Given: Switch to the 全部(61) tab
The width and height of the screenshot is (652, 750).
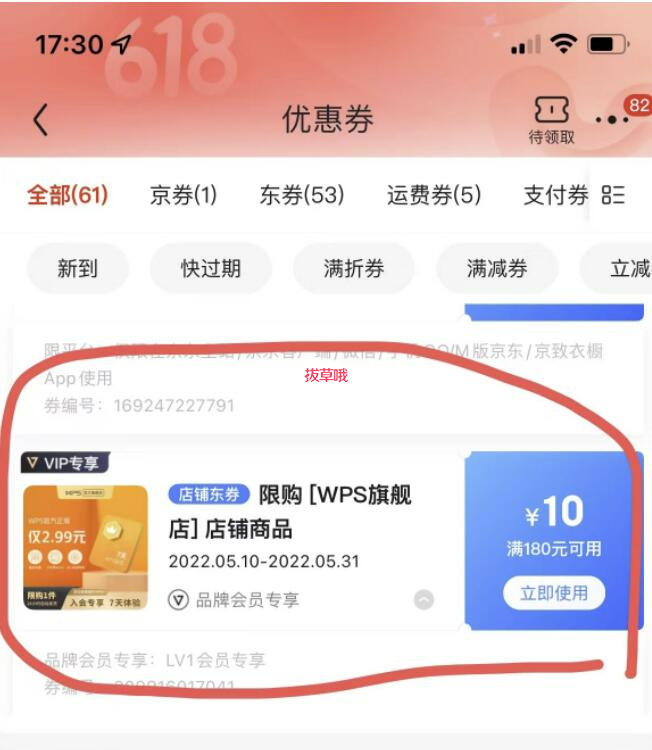Looking at the screenshot, I should tap(67, 195).
